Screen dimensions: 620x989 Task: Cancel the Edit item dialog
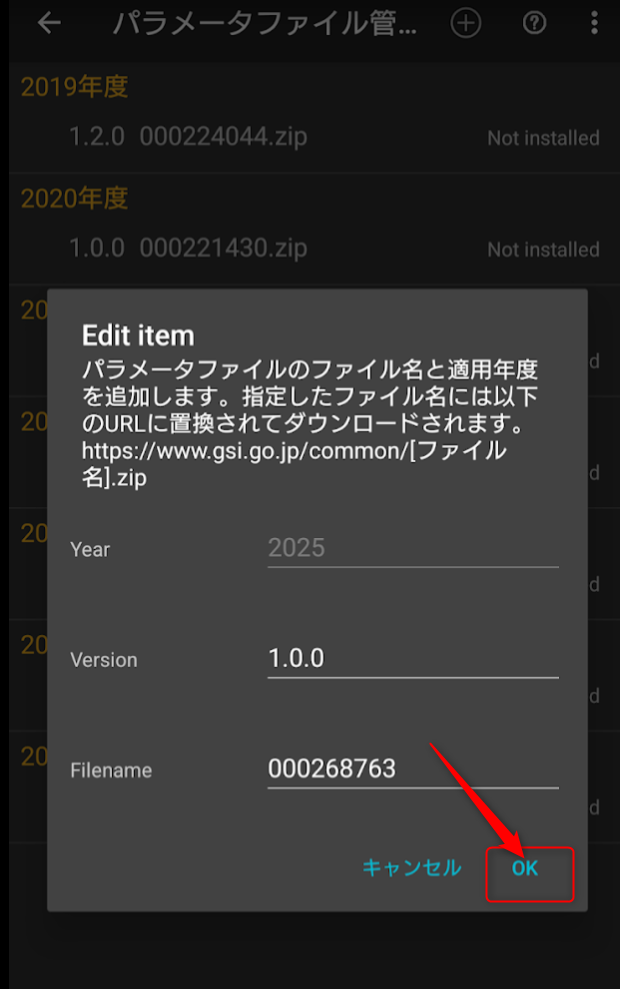tap(412, 868)
